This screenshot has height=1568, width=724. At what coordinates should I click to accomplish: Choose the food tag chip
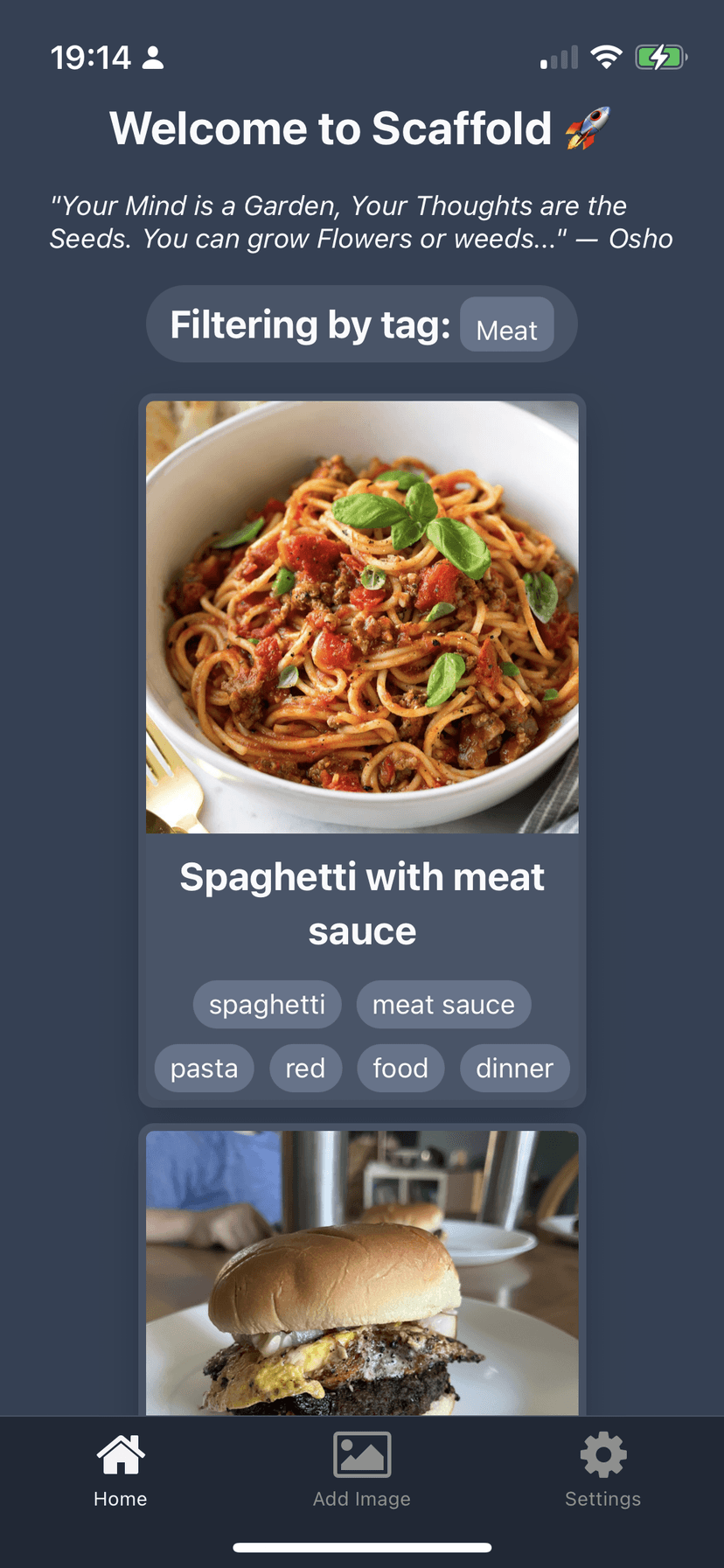click(x=400, y=1068)
